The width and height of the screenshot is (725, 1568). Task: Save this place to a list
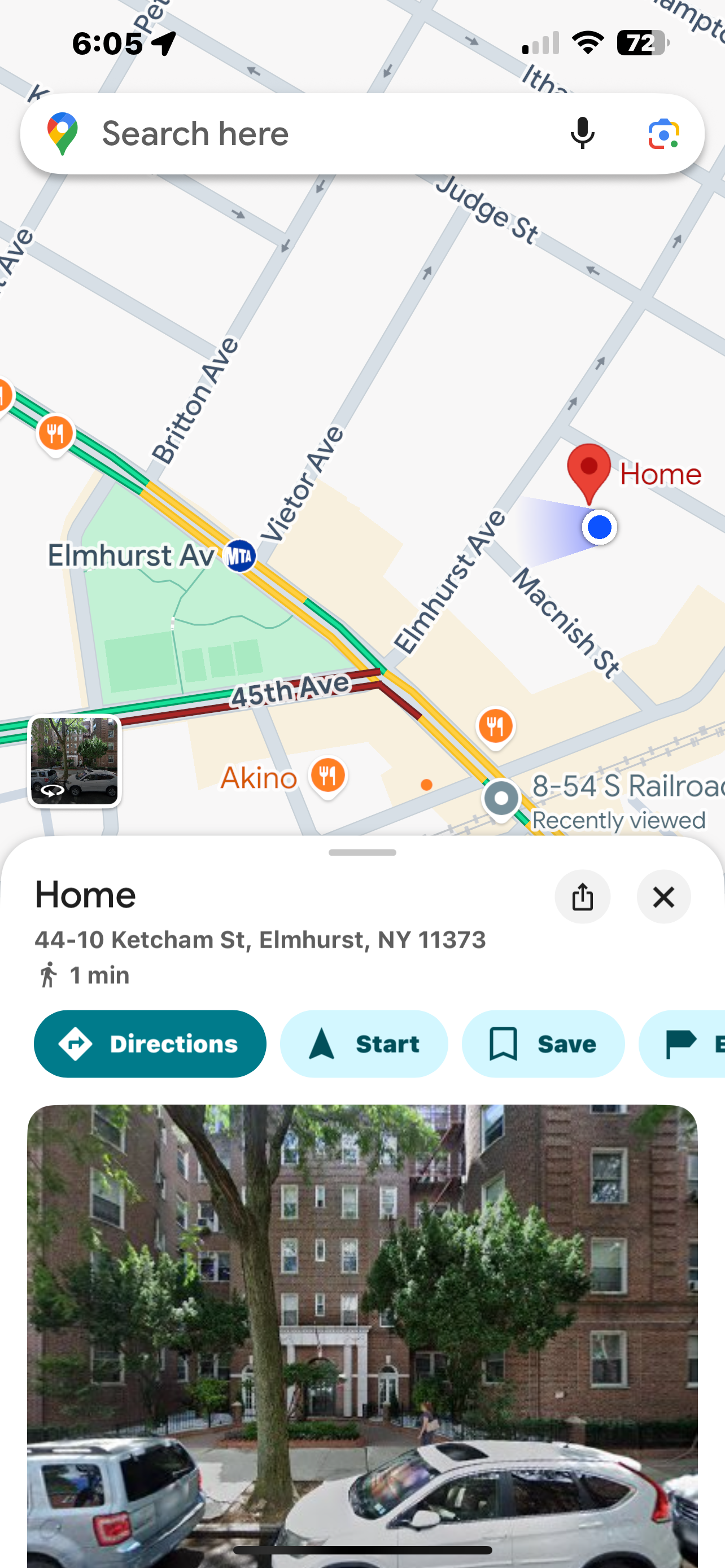(x=543, y=1044)
